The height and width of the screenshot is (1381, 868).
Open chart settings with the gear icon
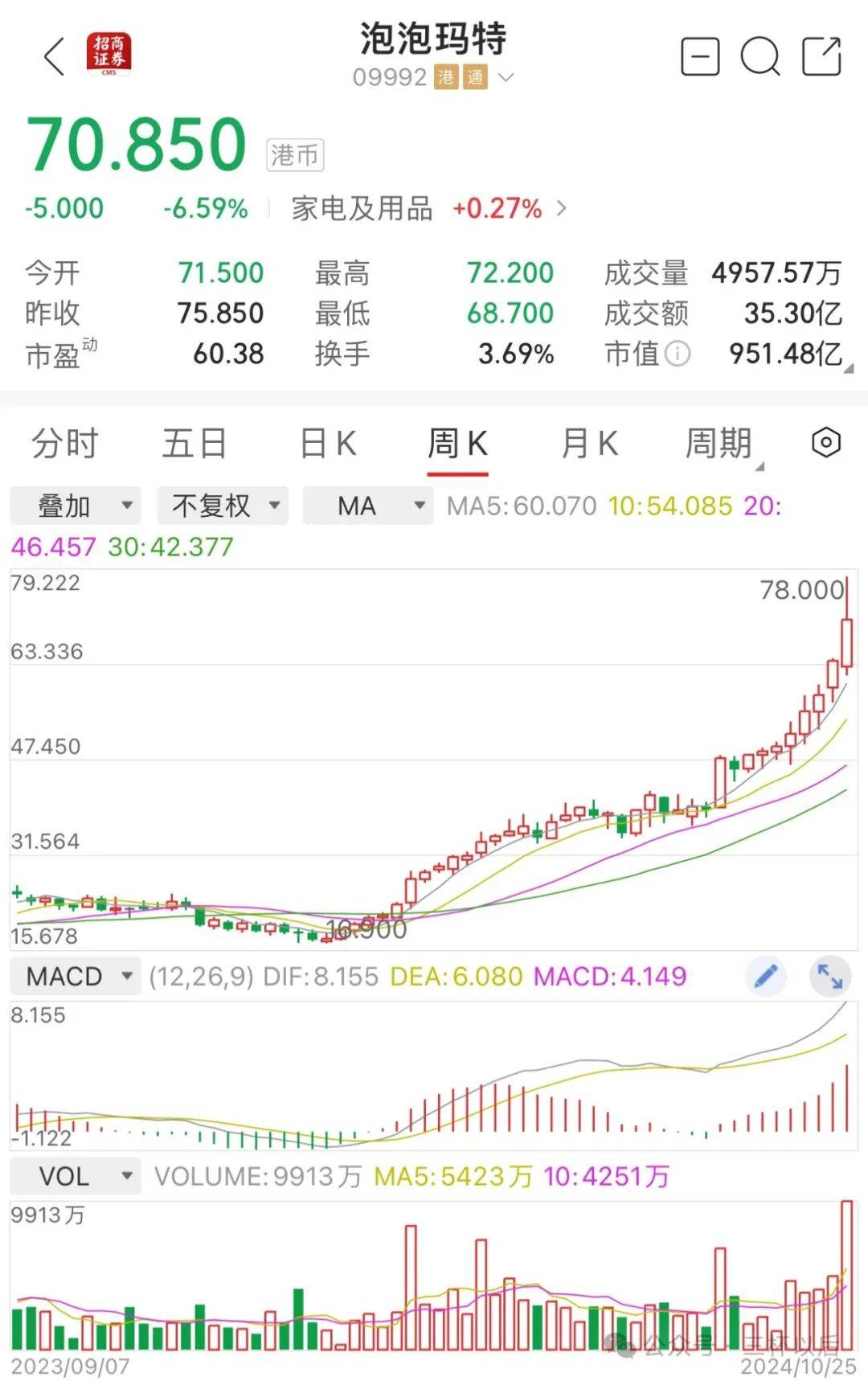pos(826,443)
